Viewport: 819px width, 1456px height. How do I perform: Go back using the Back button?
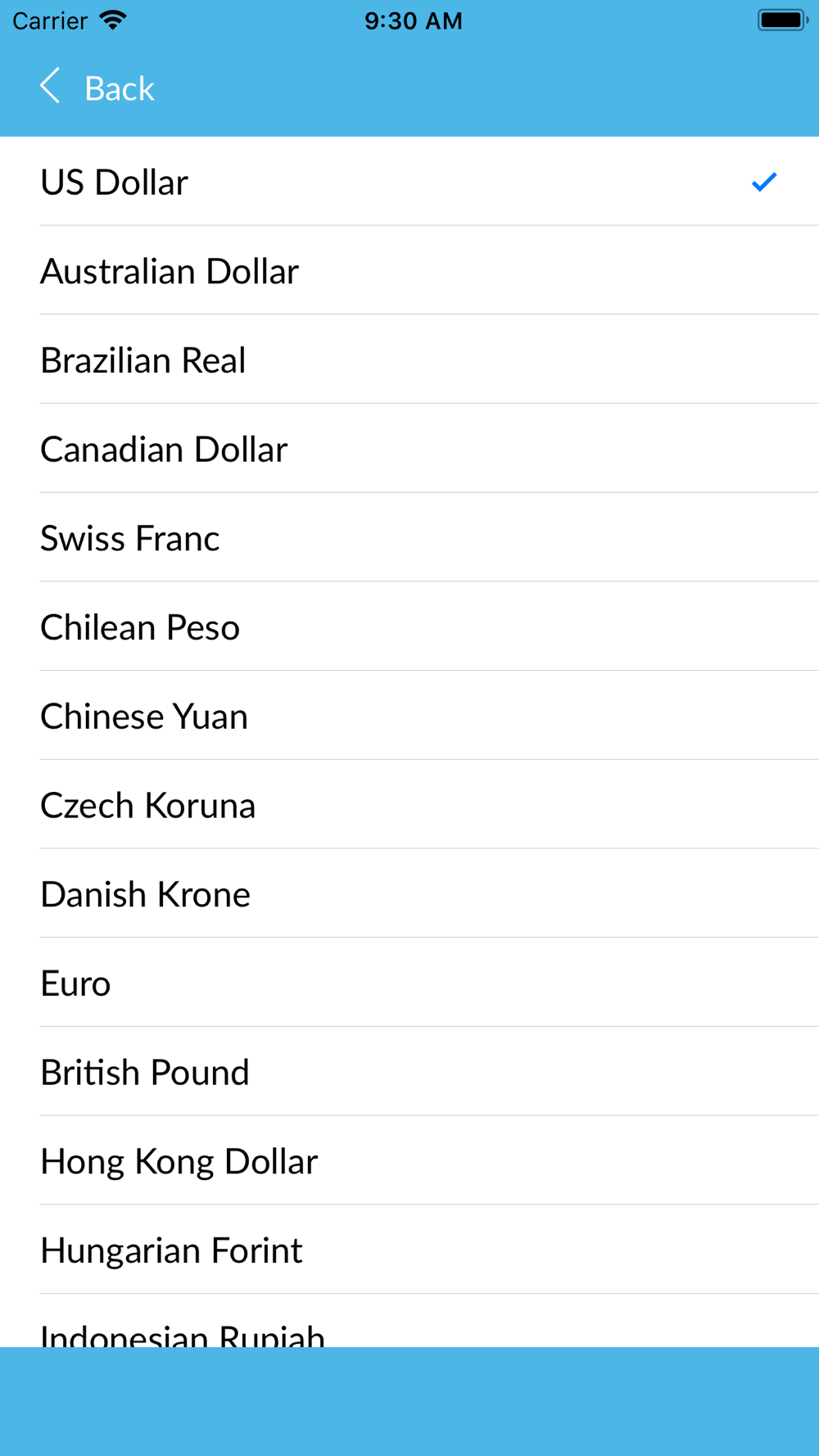(97, 88)
